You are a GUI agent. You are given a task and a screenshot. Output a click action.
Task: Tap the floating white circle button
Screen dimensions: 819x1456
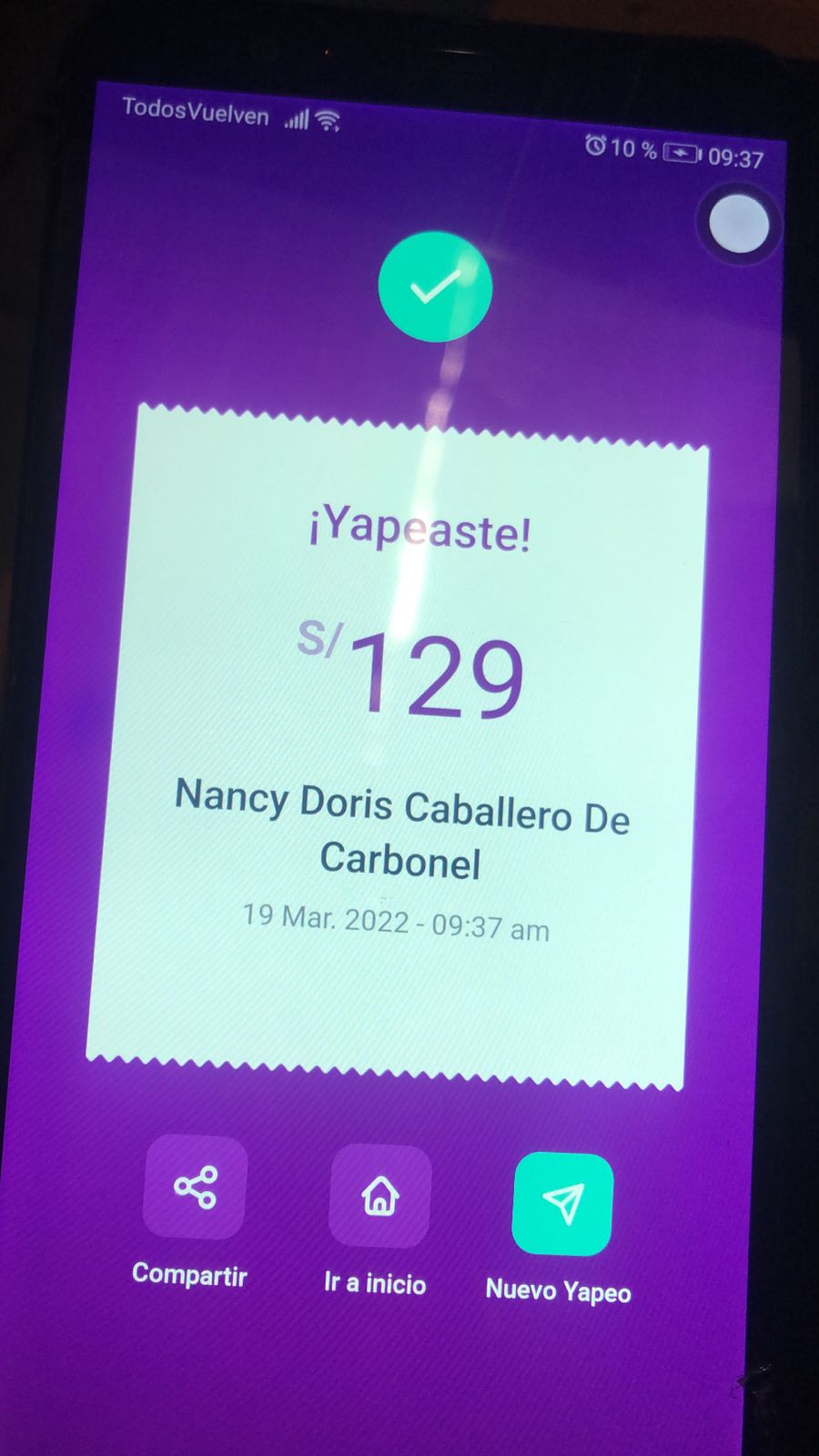coord(738,223)
